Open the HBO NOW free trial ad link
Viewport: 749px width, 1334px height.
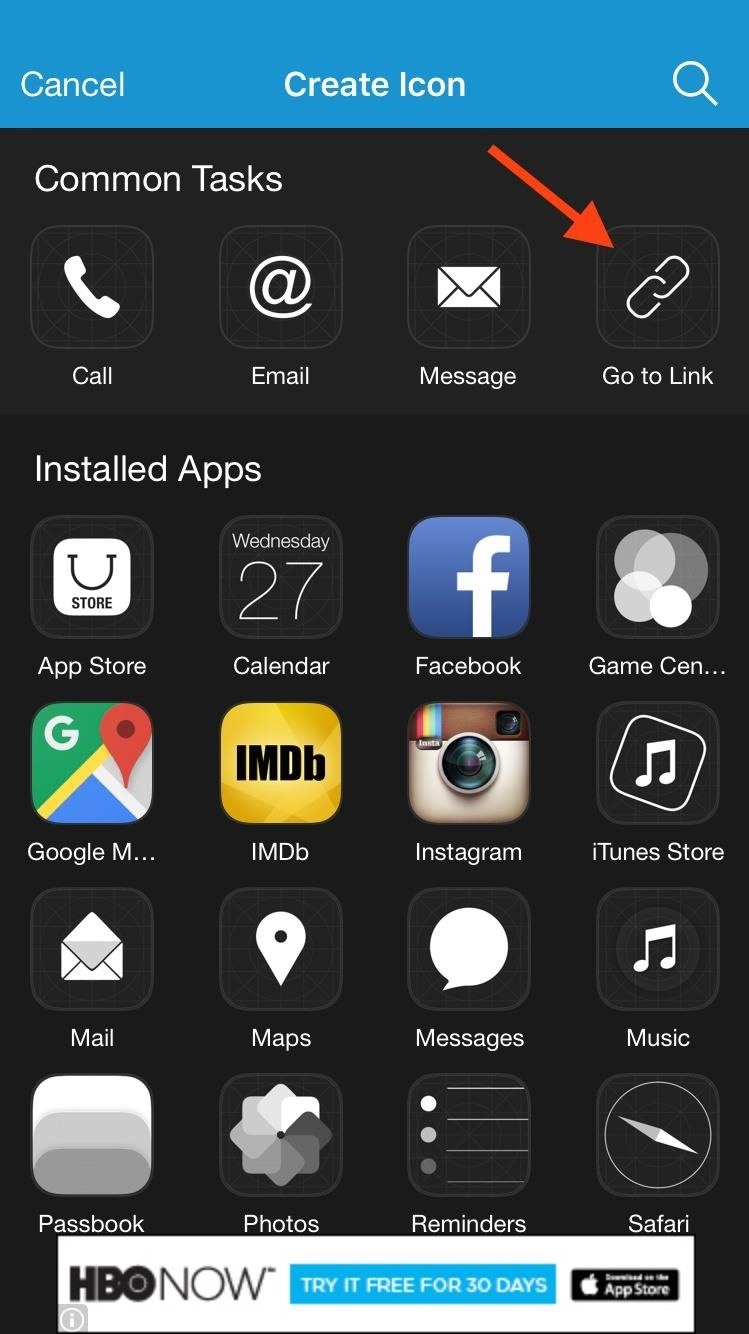[x=423, y=1283]
